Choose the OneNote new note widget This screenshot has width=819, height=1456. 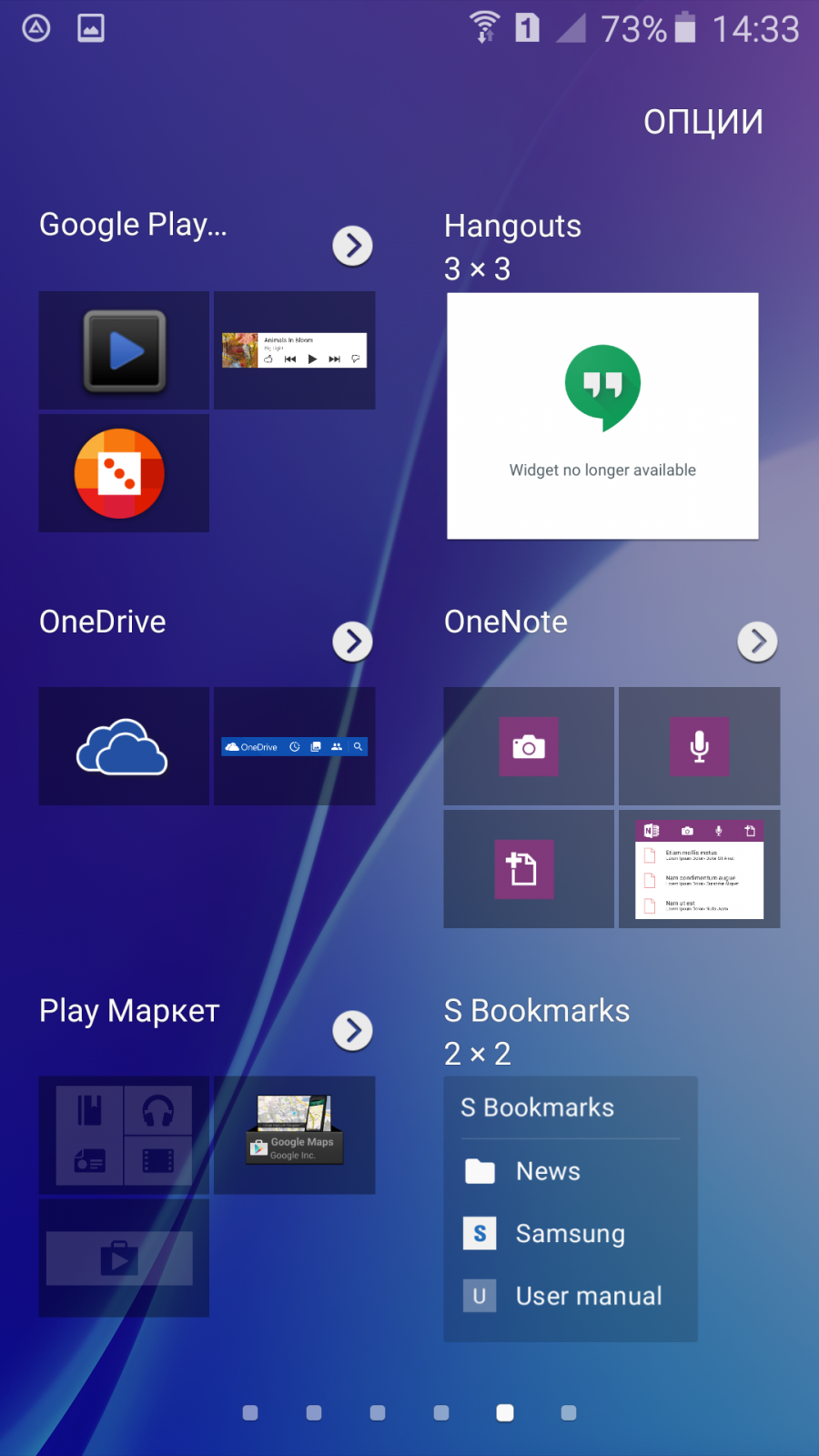pos(524,869)
